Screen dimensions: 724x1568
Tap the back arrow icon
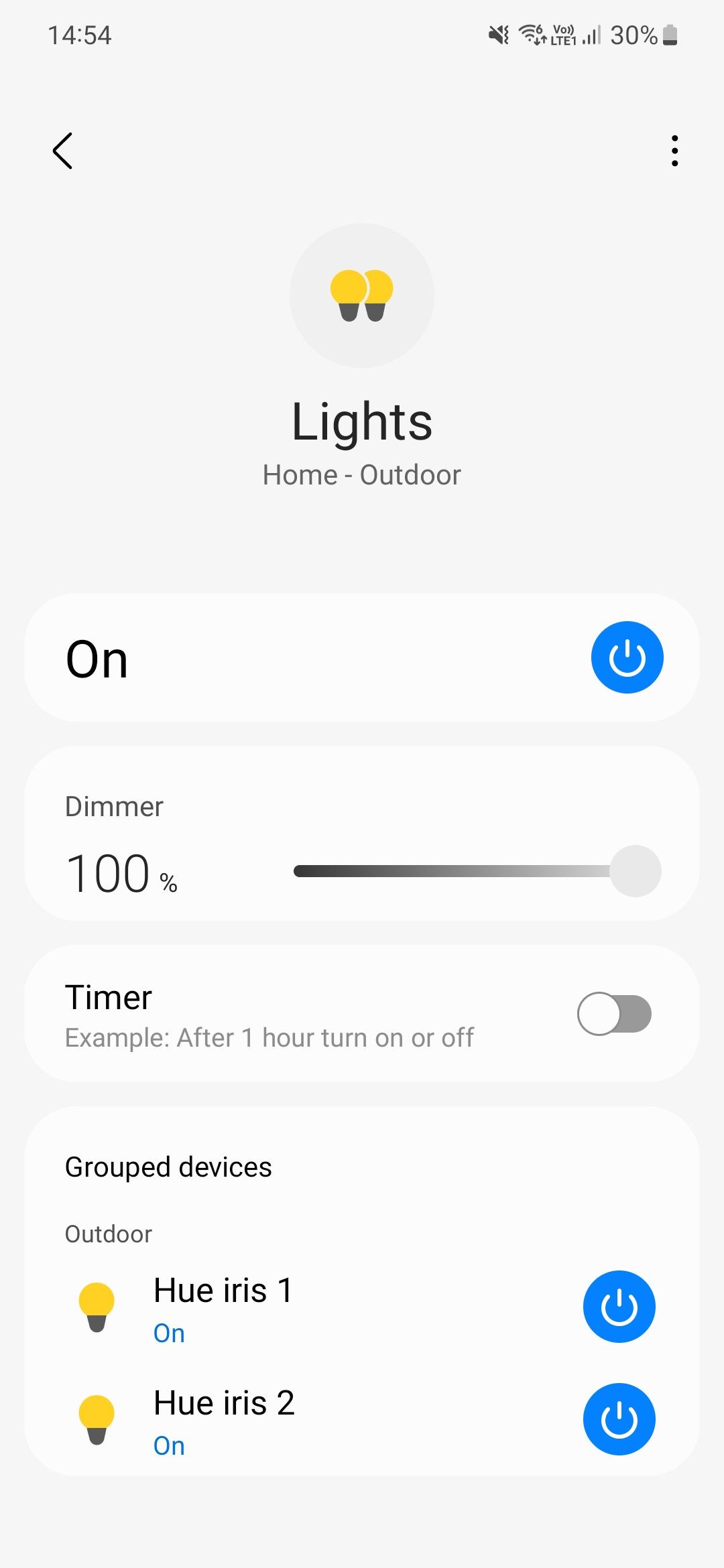click(x=62, y=151)
